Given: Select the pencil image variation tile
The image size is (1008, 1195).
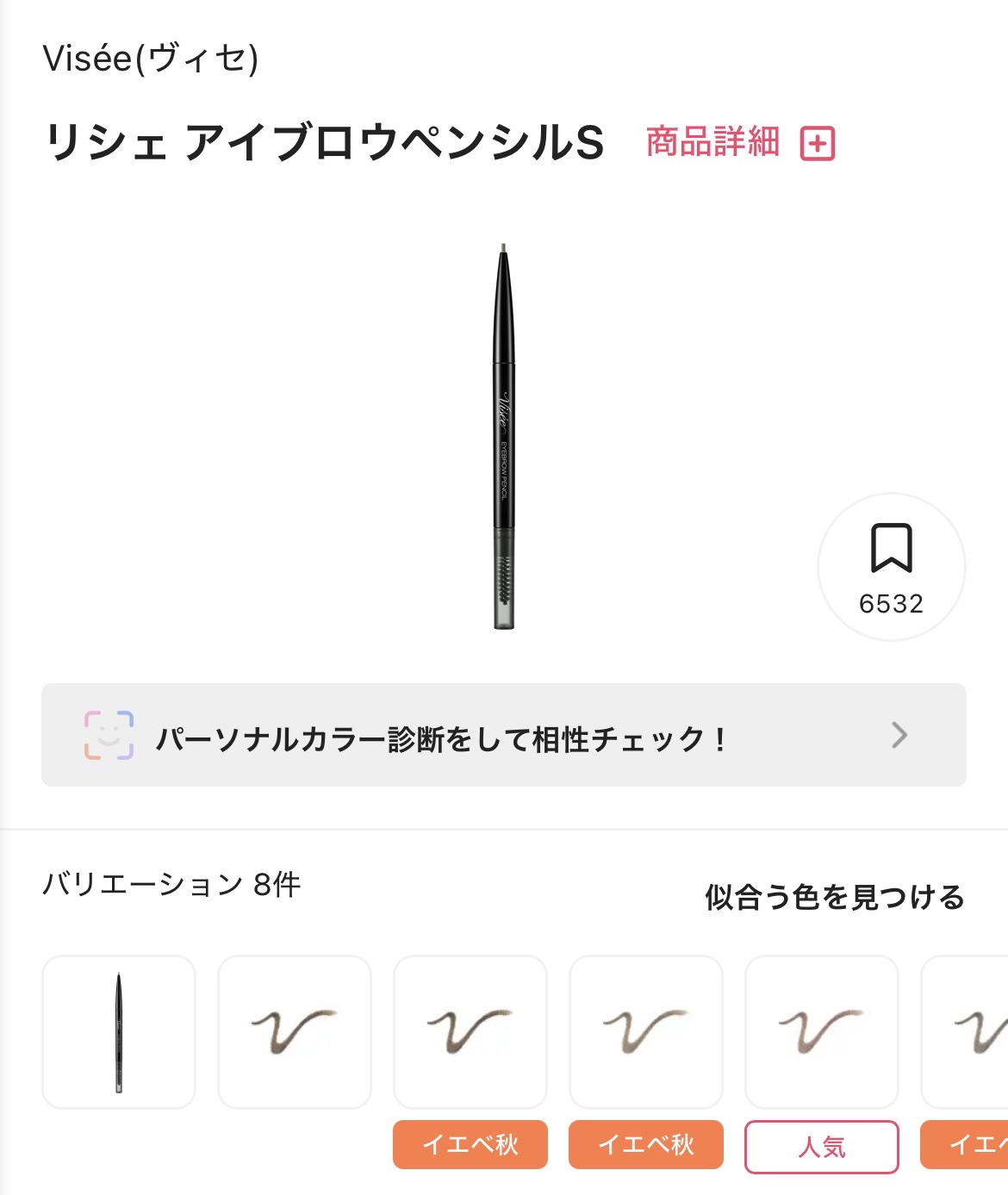Looking at the screenshot, I should tap(119, 1032).
